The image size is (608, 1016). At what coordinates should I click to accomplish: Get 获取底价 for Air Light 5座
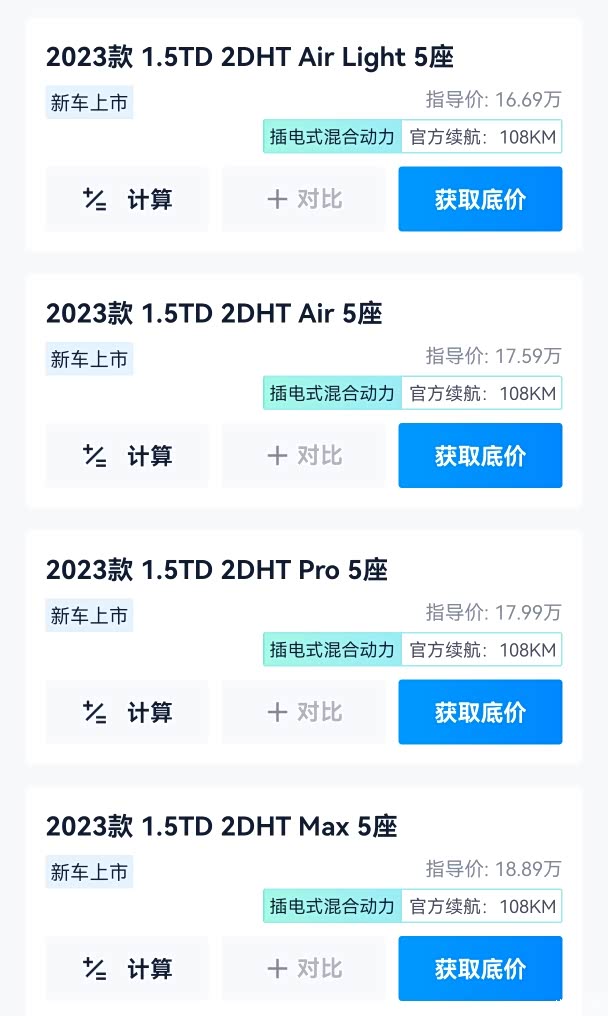[x=480, y=199]
